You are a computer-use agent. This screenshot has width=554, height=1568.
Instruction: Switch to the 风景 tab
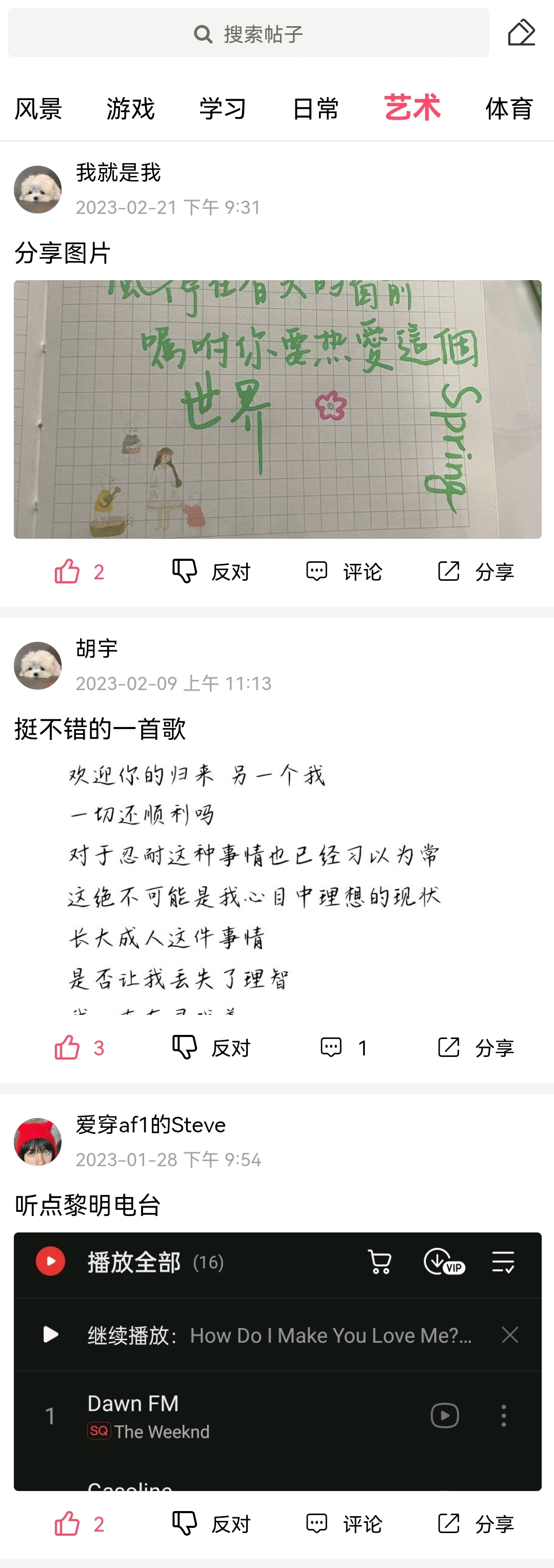(x=38, y=109)
